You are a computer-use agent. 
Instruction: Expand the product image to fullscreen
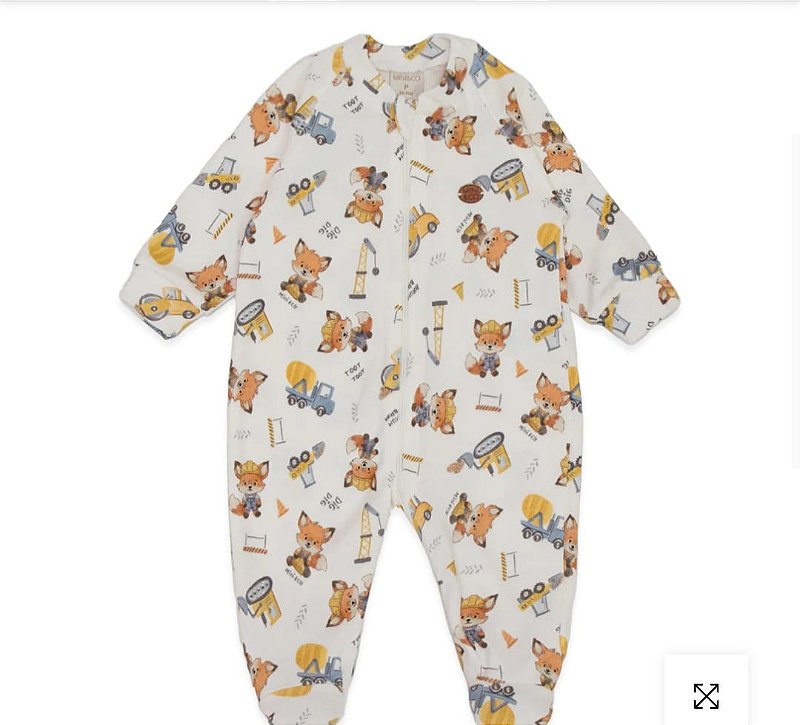[x=706, y=695]
